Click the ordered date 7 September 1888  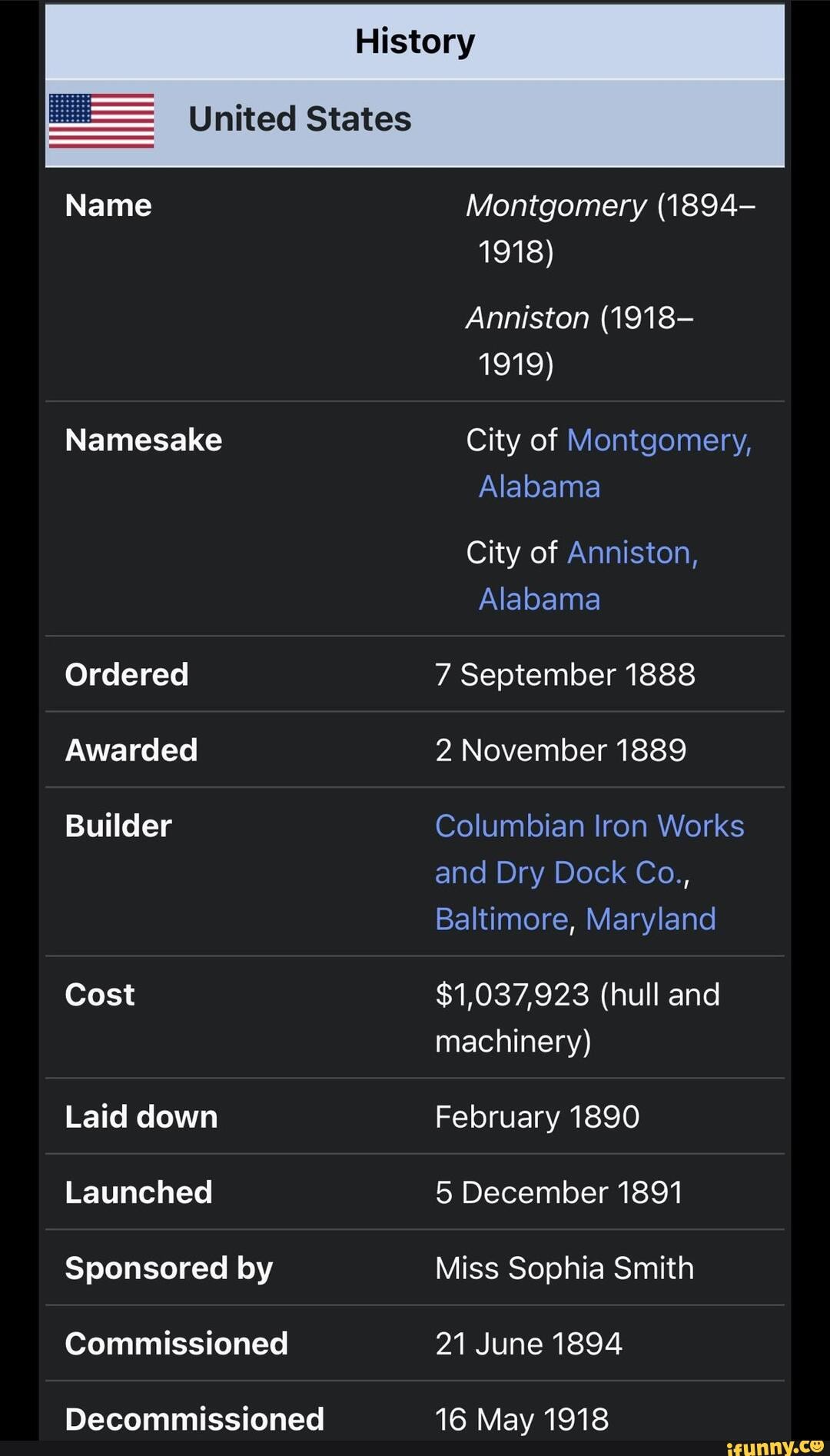coord(566,674)
